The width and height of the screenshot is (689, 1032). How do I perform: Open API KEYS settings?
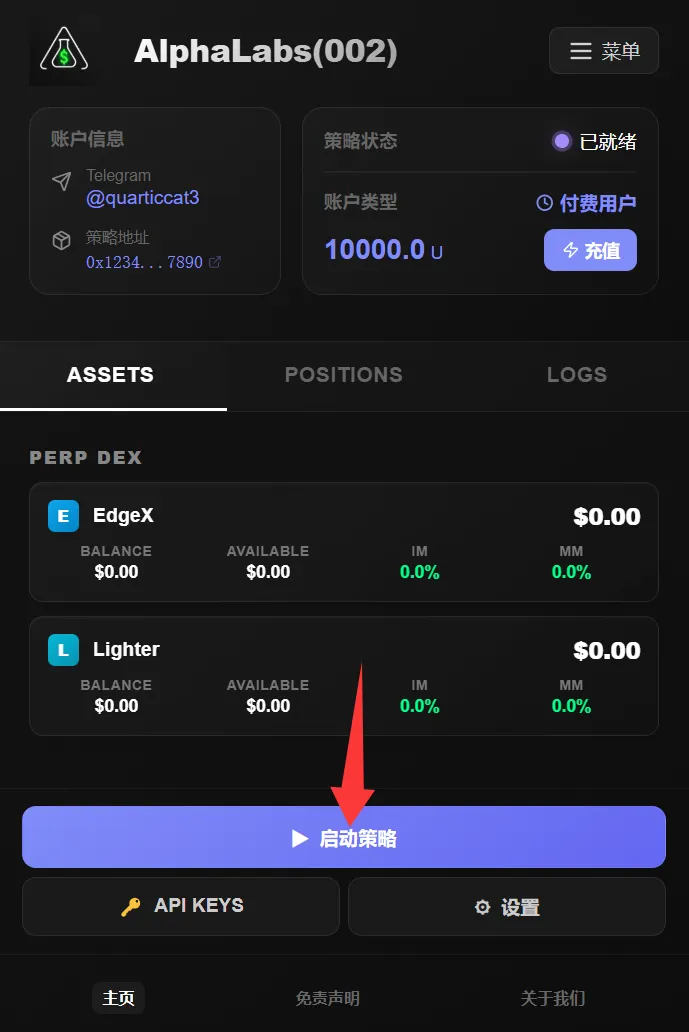coord(181,906)
